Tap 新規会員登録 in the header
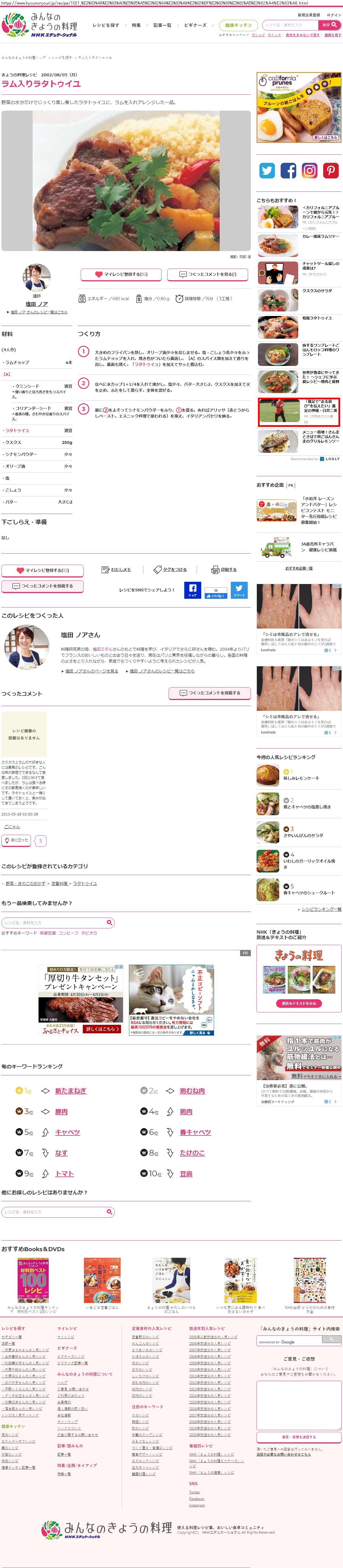This screenshot has width=343, height=1568. click(x=308, y=15)
